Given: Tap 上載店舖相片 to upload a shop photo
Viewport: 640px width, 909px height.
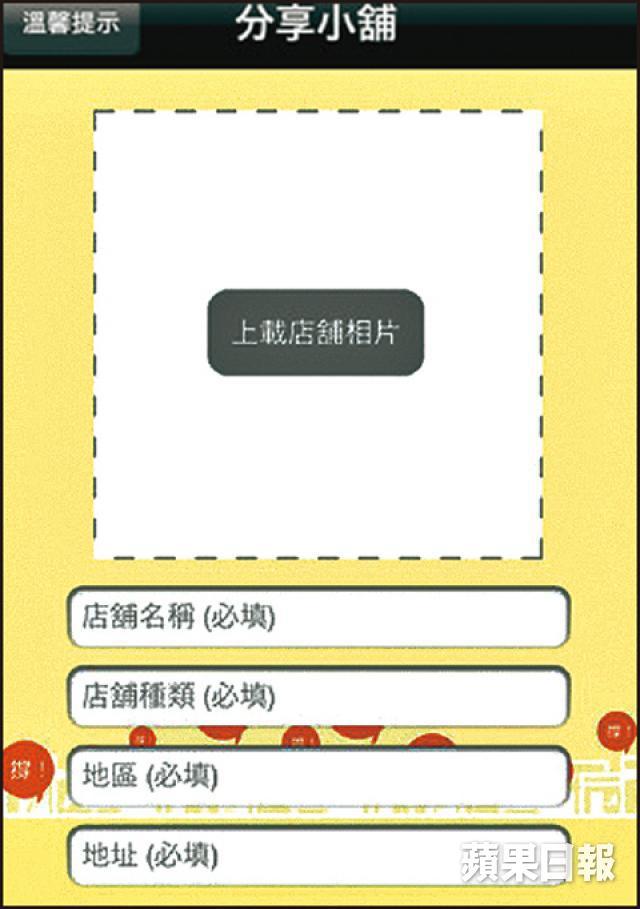Looking at the screenshot, I should 316,333.
